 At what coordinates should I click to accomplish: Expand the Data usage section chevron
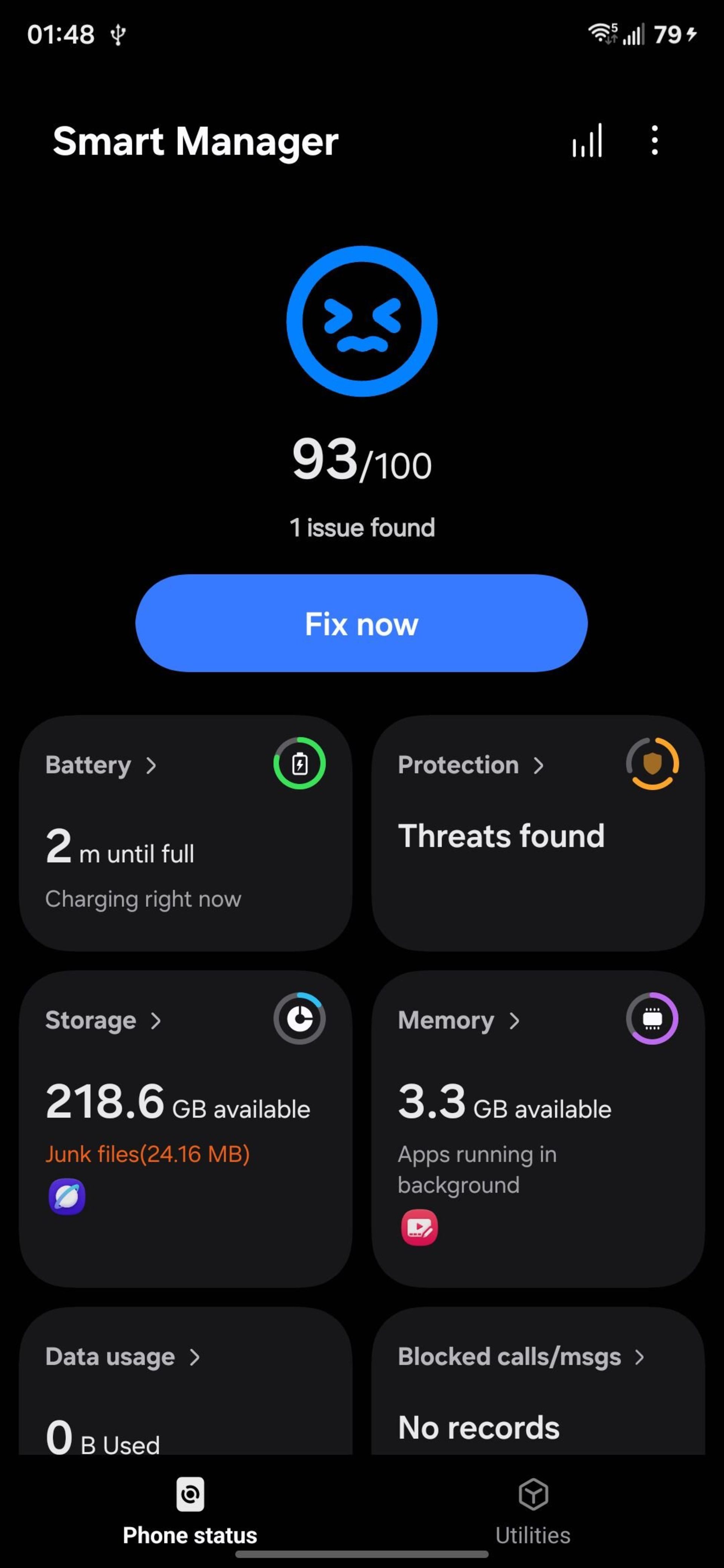(196, 1356)
